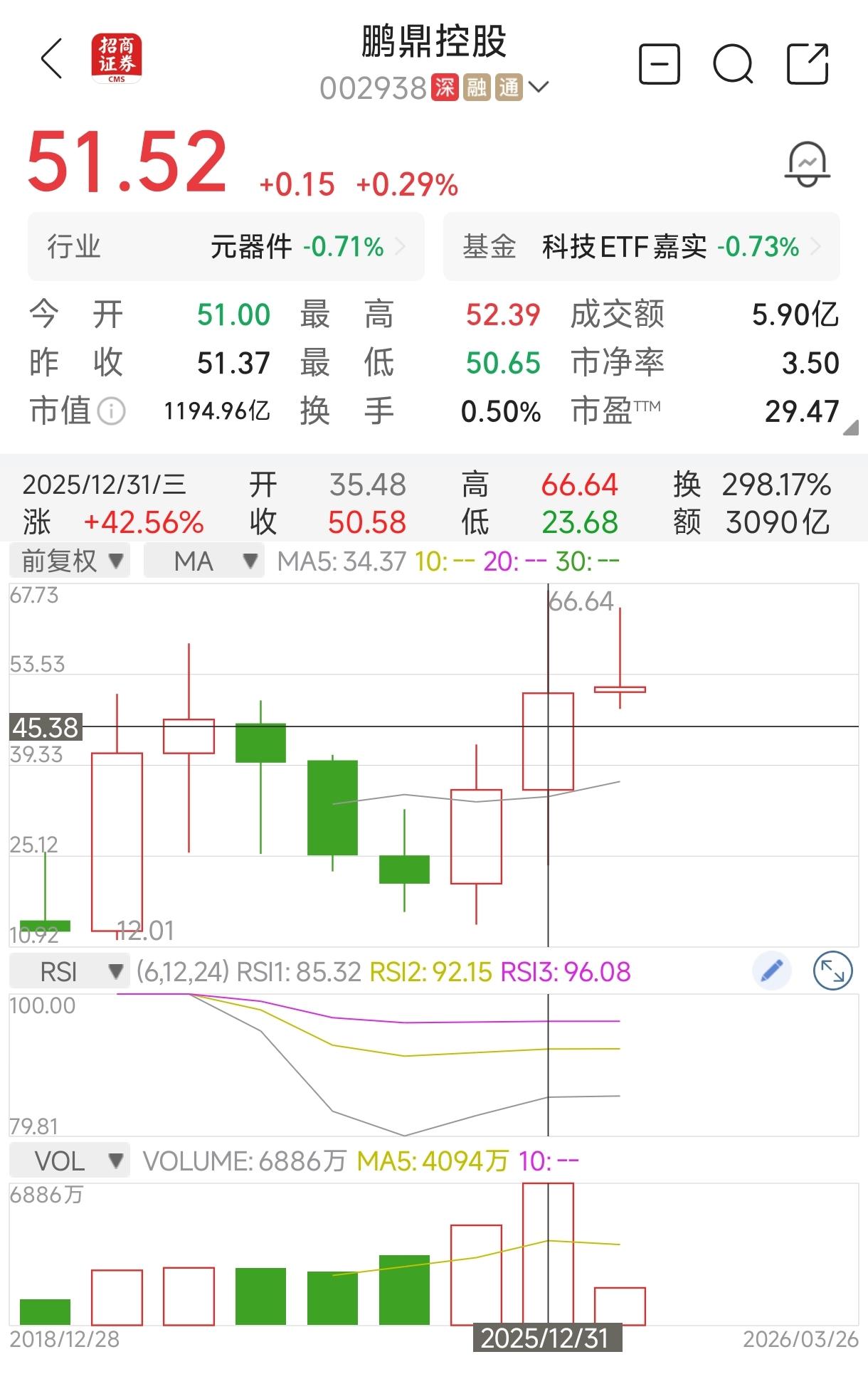
Task: Open stock search magnifier
Action: [733, 64]
